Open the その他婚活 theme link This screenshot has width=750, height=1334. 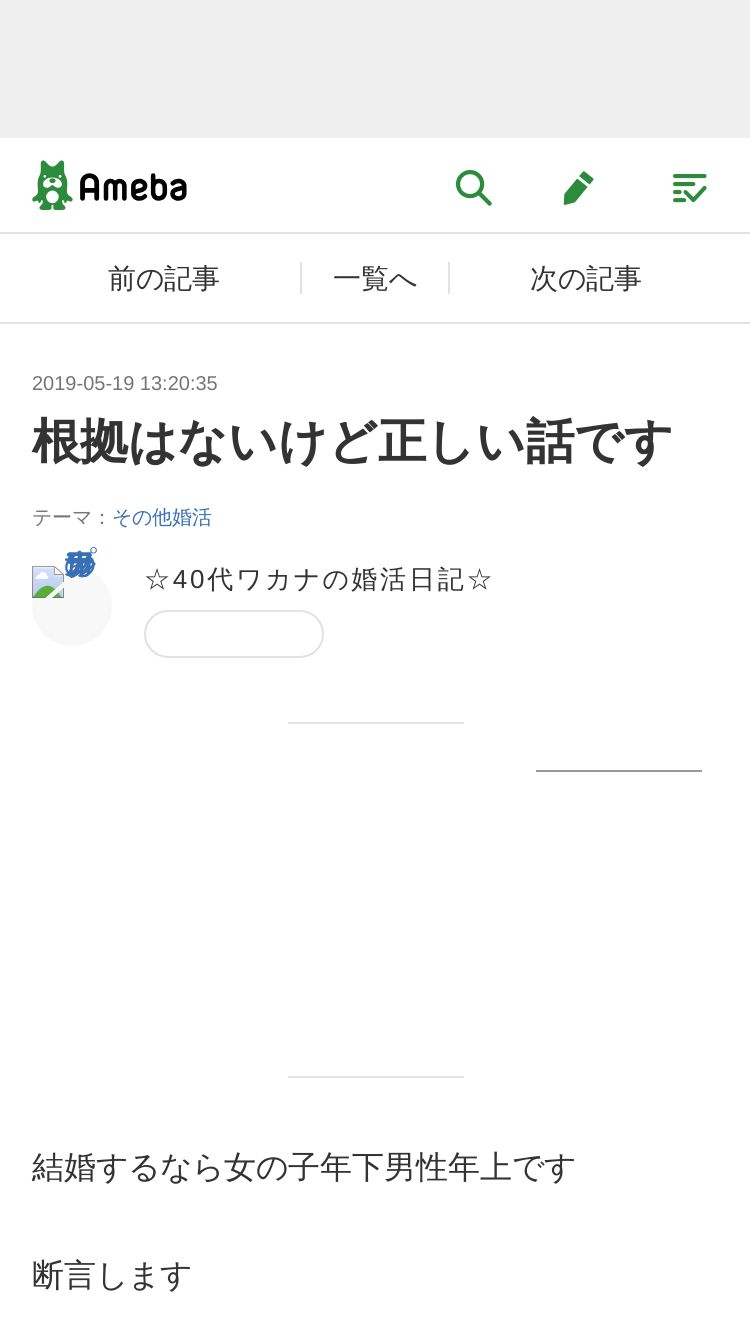tap(162, 517)
